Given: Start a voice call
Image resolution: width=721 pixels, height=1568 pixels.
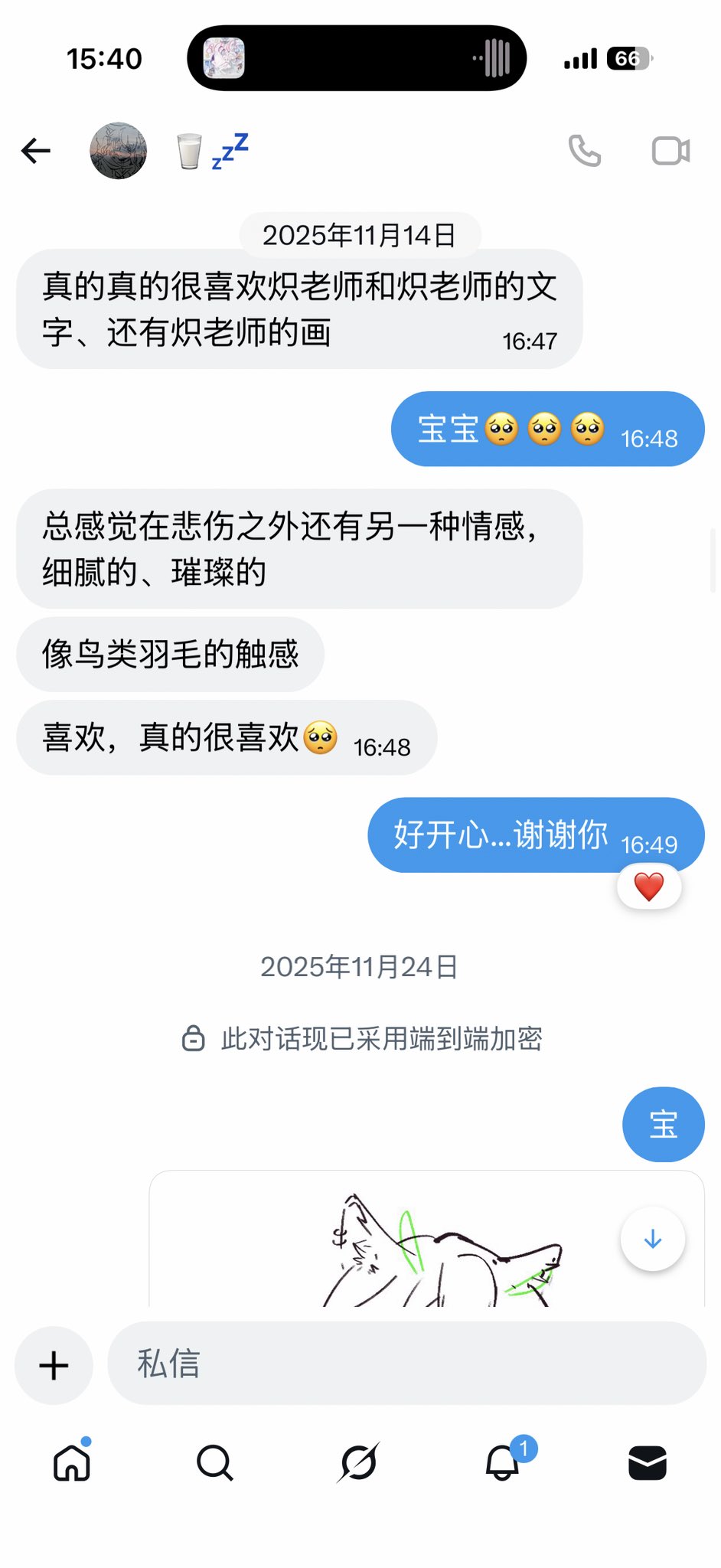Looking at the screenshot, I should pos(585,151).
